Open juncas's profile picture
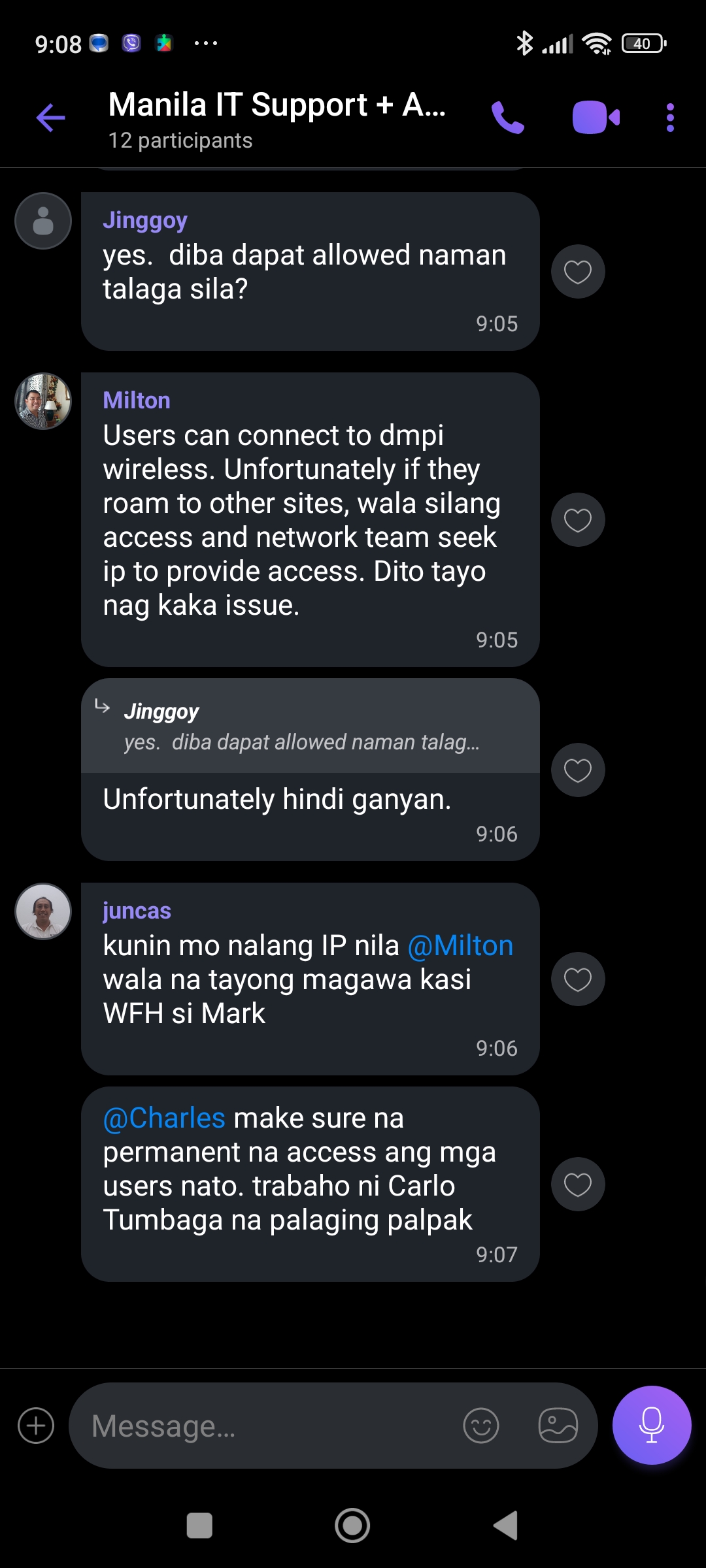 43,911
